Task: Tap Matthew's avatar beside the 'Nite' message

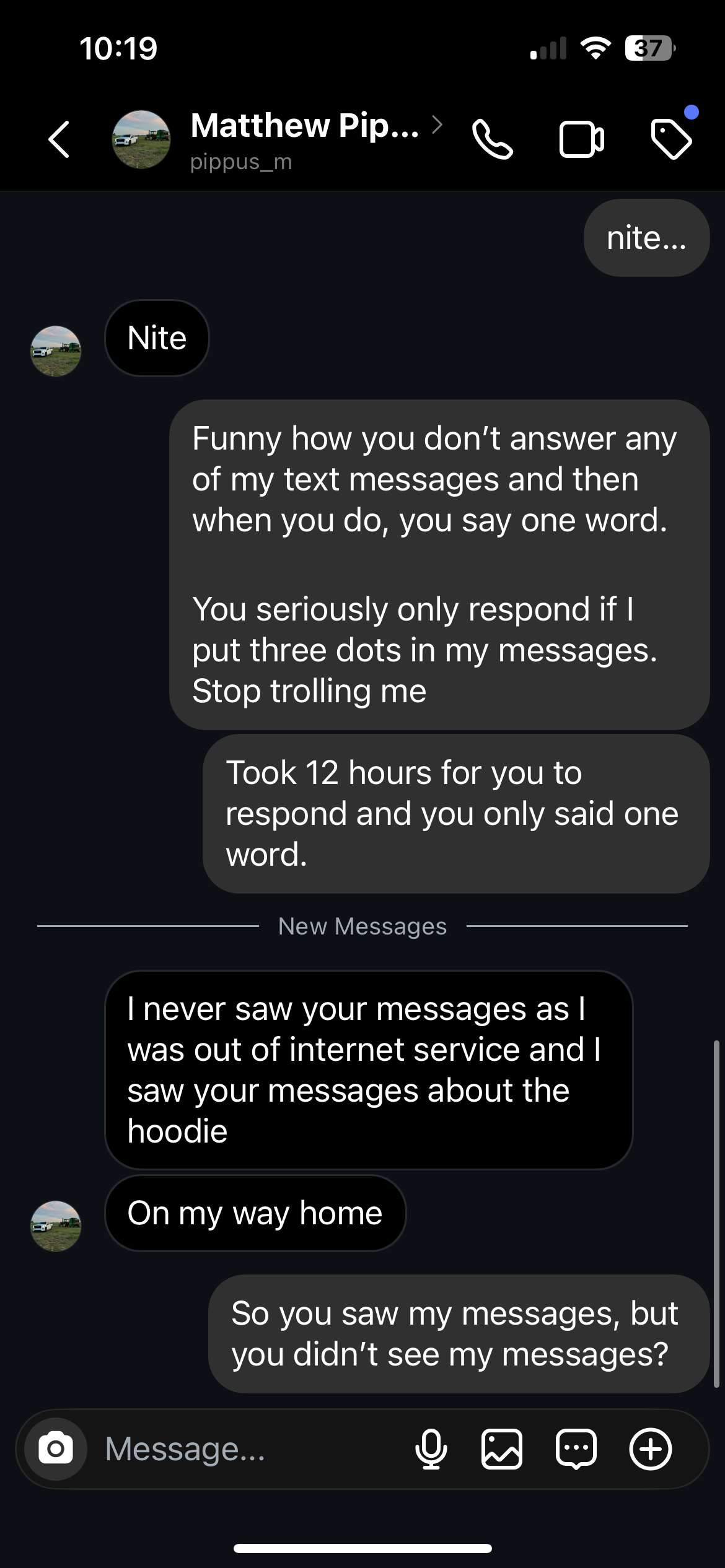Action: click(56, 351)
